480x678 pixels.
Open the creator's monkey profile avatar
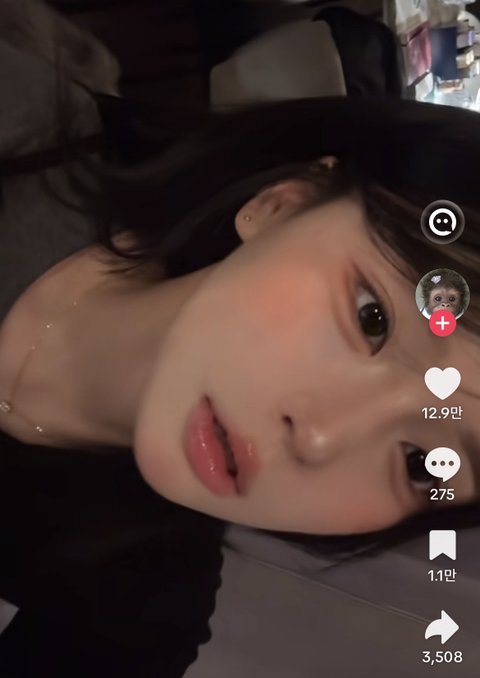[x=442, y=295]
